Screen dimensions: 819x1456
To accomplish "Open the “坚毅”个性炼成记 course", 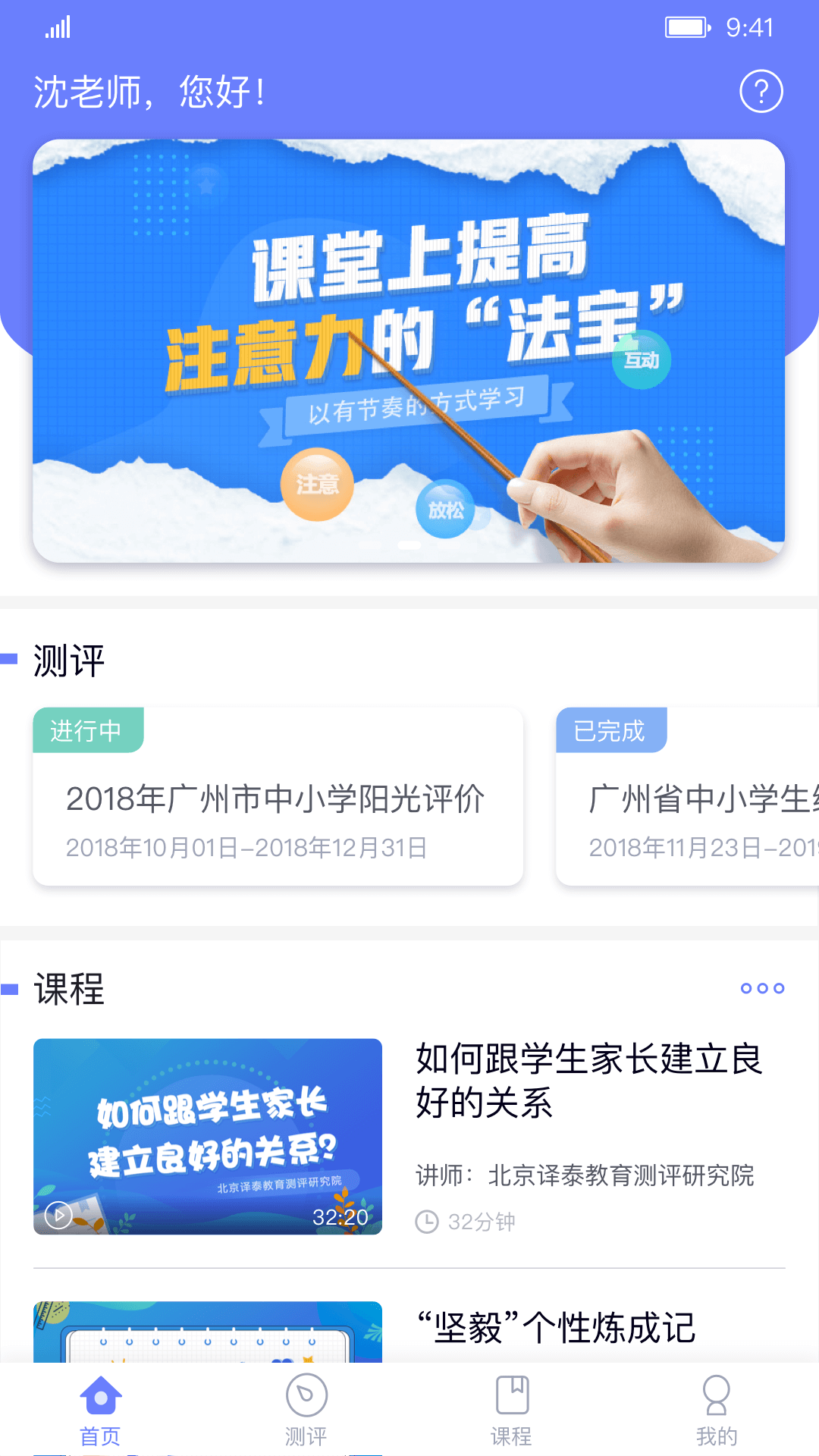I will pos(556,1328).
